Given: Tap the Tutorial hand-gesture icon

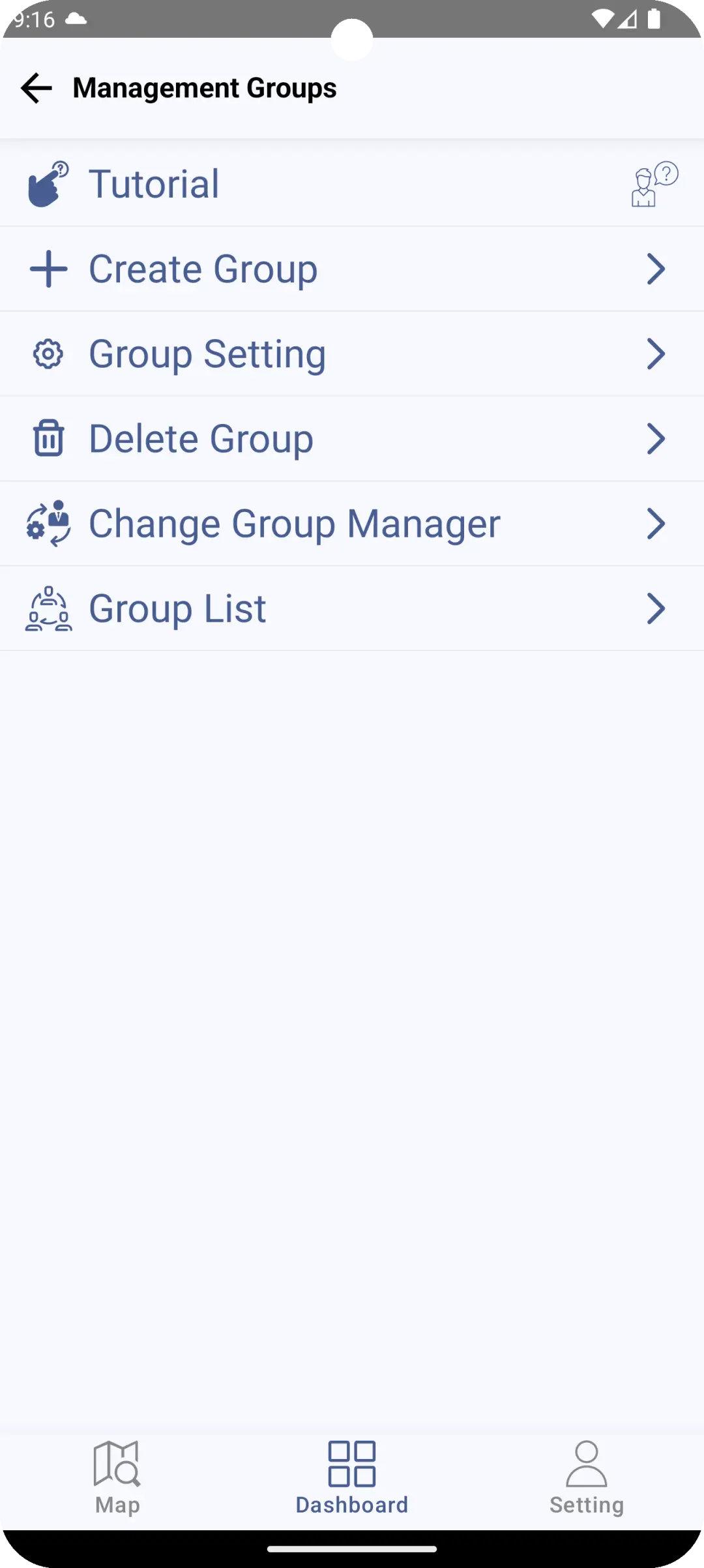Looking at the screenshot, I should click(48, 183).
